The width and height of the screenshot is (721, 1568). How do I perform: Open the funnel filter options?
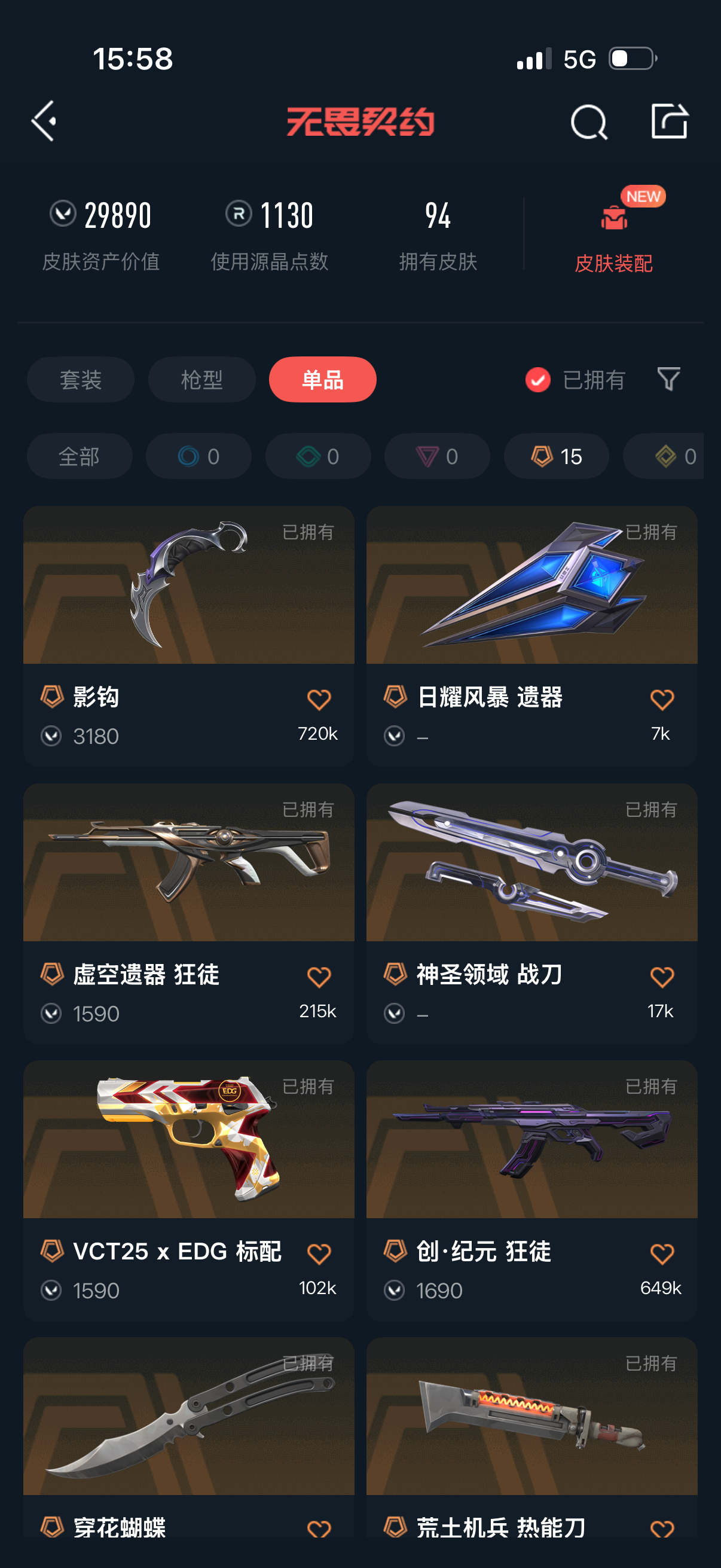click(x=668, y=379)
